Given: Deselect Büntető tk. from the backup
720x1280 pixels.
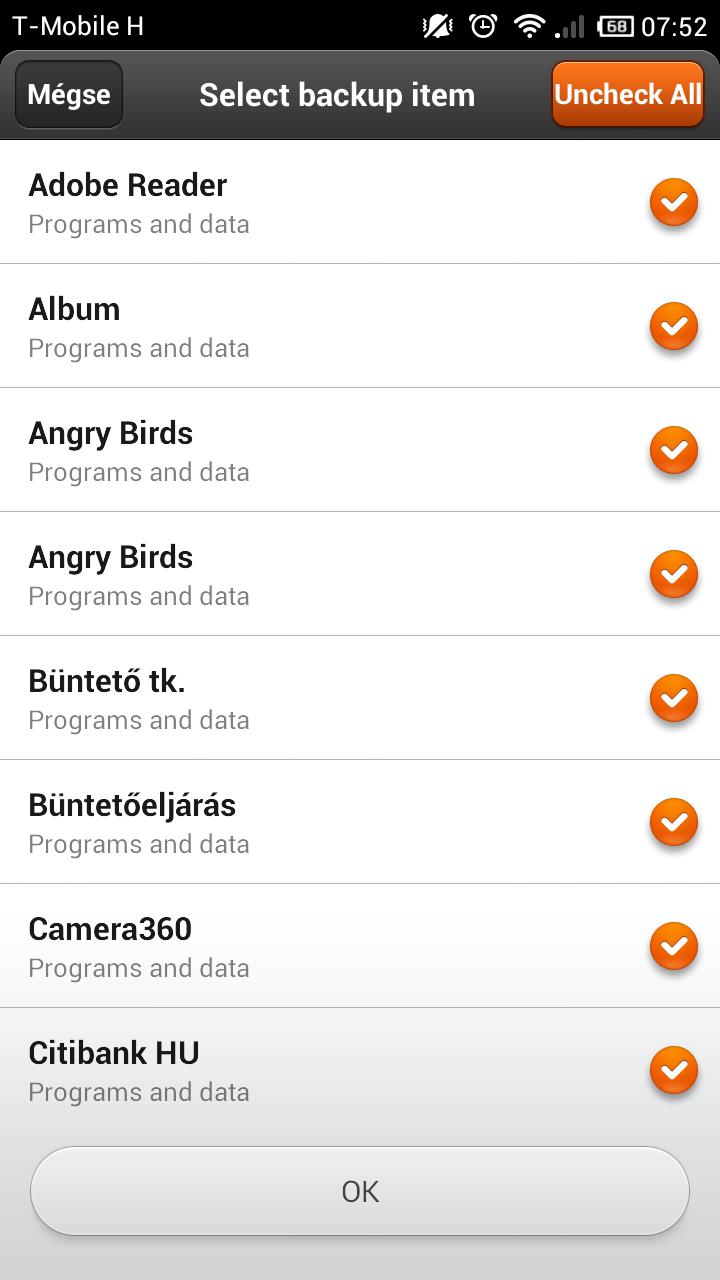Looking at the screenshot, I should (x=673, y=699).
